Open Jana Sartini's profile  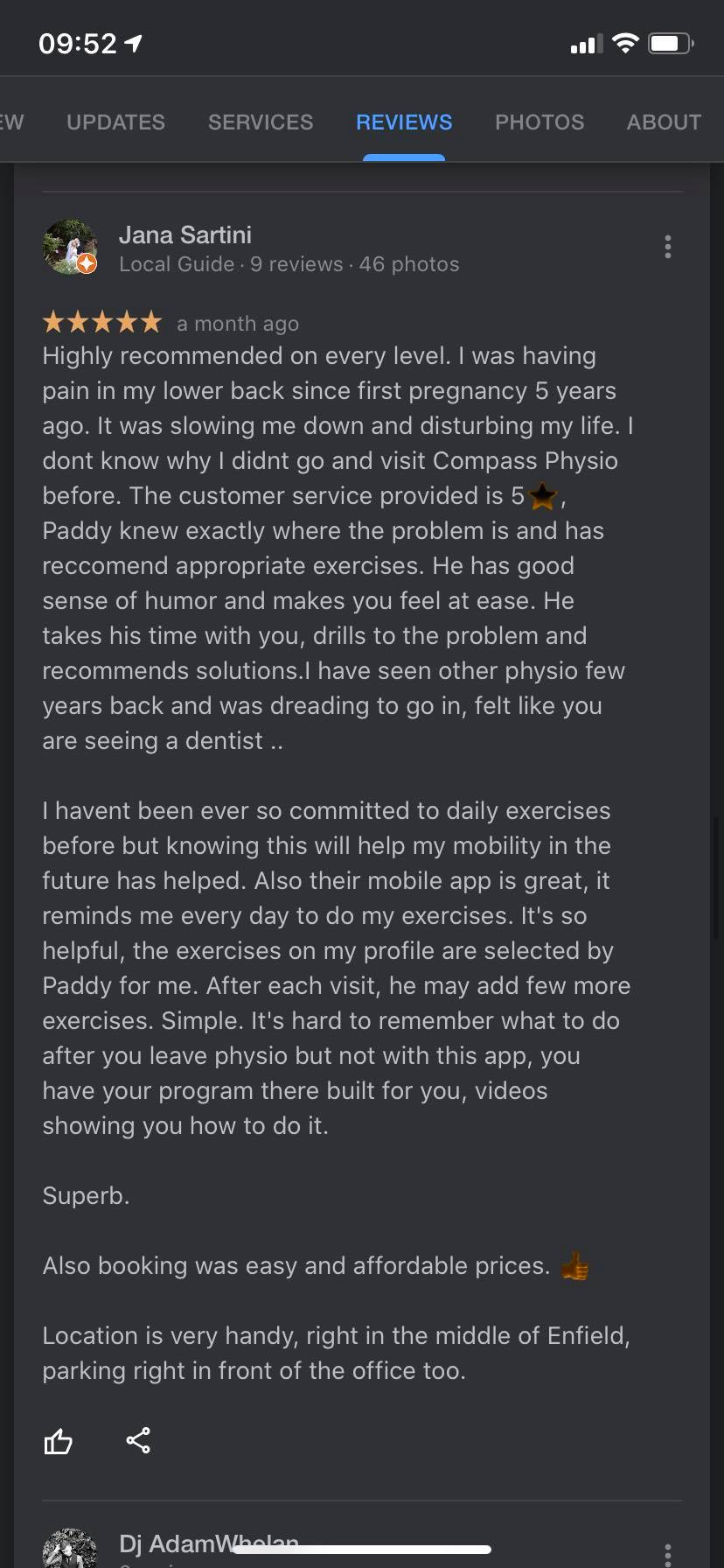pos(184,234)
